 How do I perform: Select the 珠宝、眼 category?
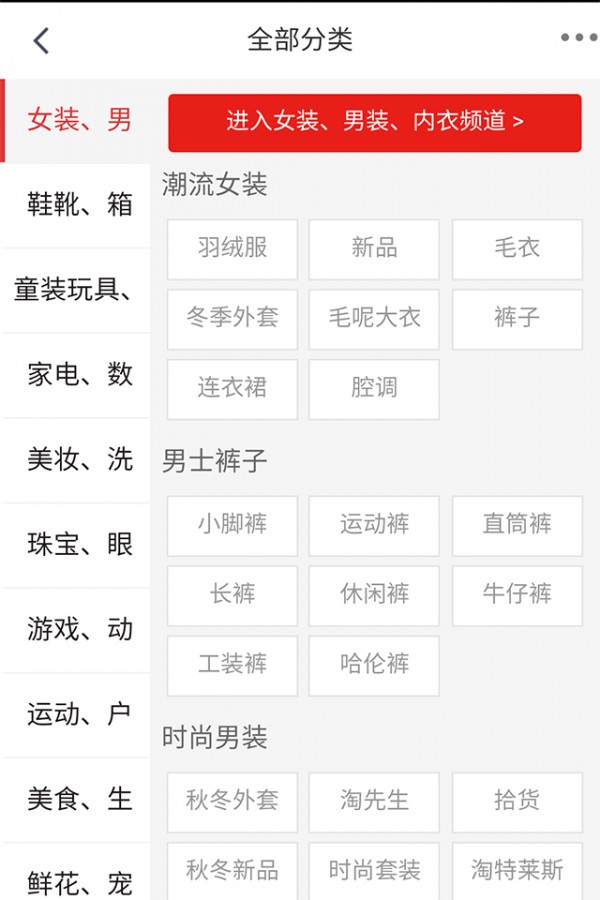[x=78, y=545]
